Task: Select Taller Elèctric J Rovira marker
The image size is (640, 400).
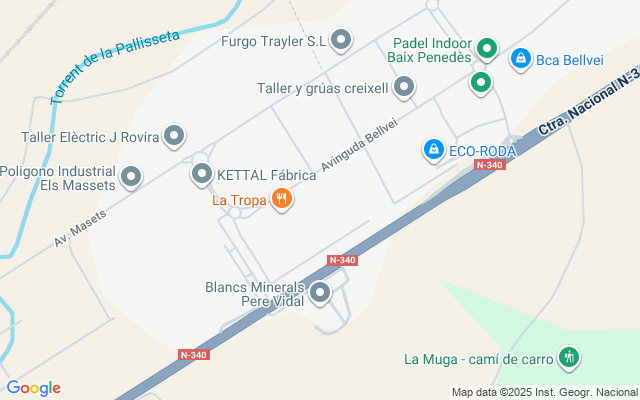Action: click(175, 136)
